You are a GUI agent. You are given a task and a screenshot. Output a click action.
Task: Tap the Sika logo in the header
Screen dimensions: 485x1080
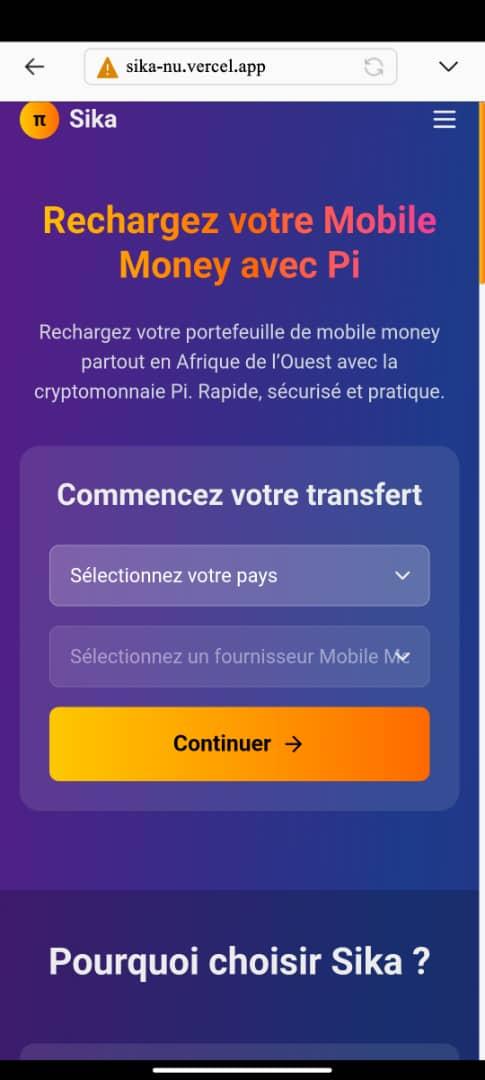point(68,119)
